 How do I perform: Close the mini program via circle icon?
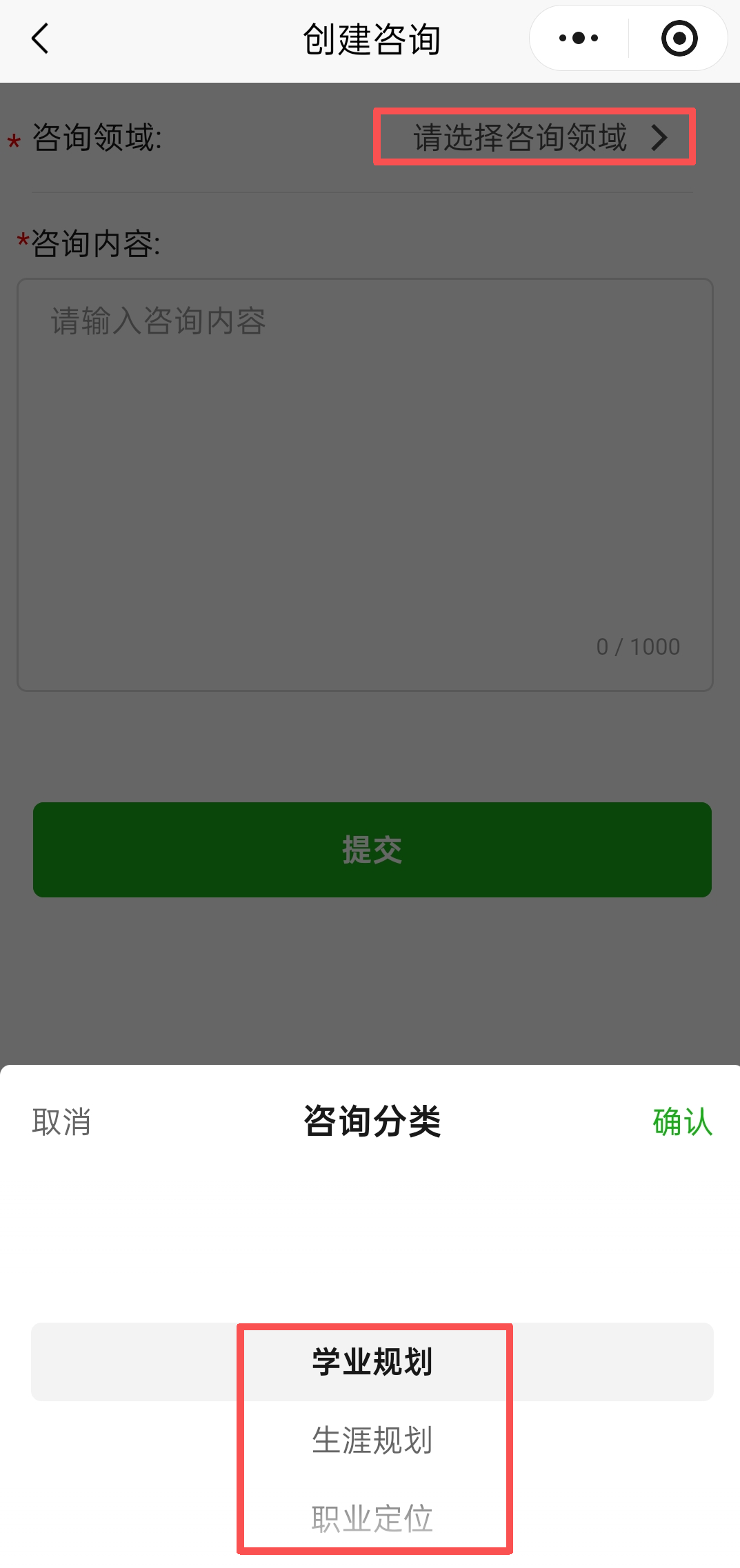click(x=679, y=39)
